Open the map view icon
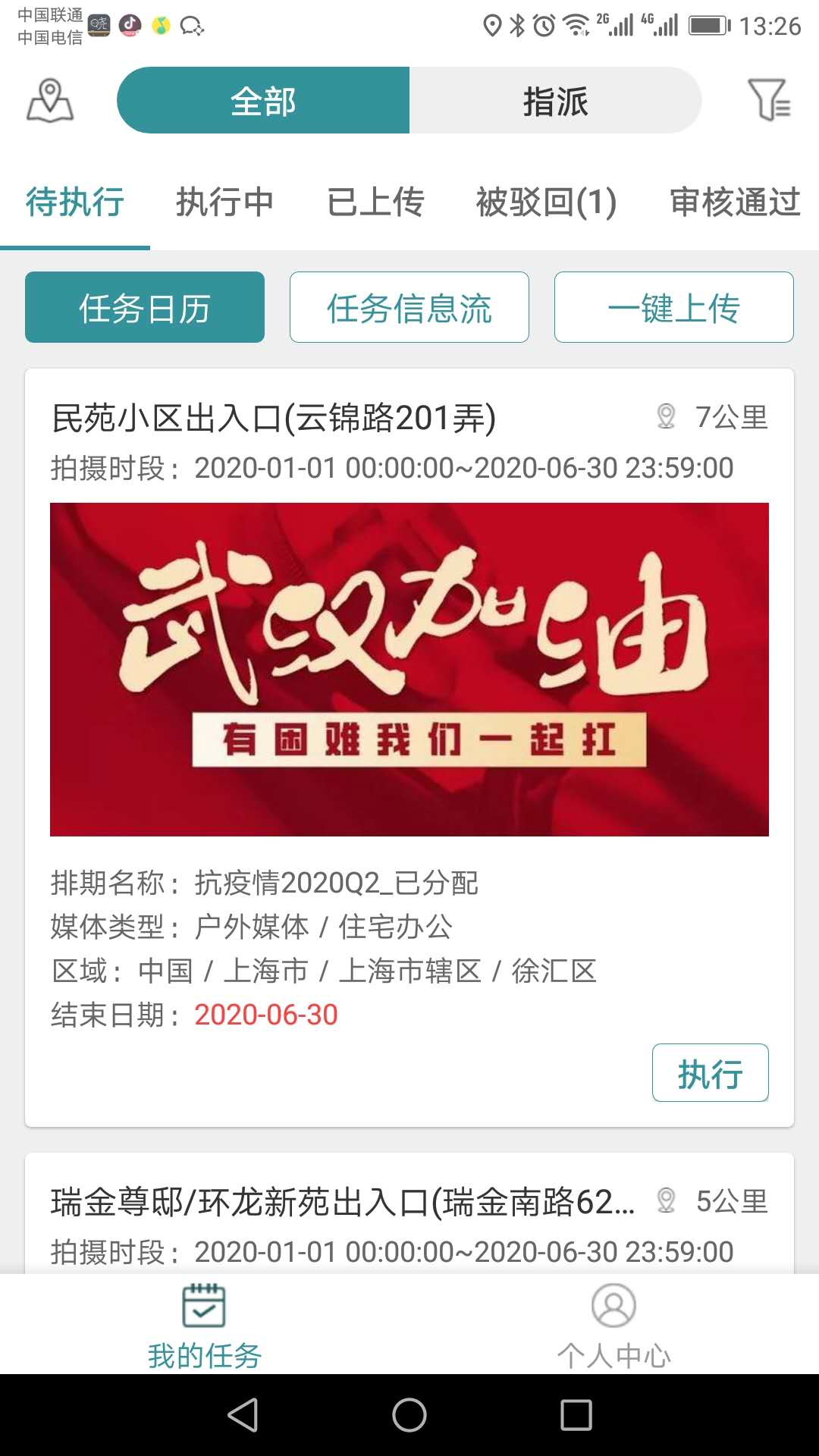Screen dimensions: 819x1456 point(50,100)
